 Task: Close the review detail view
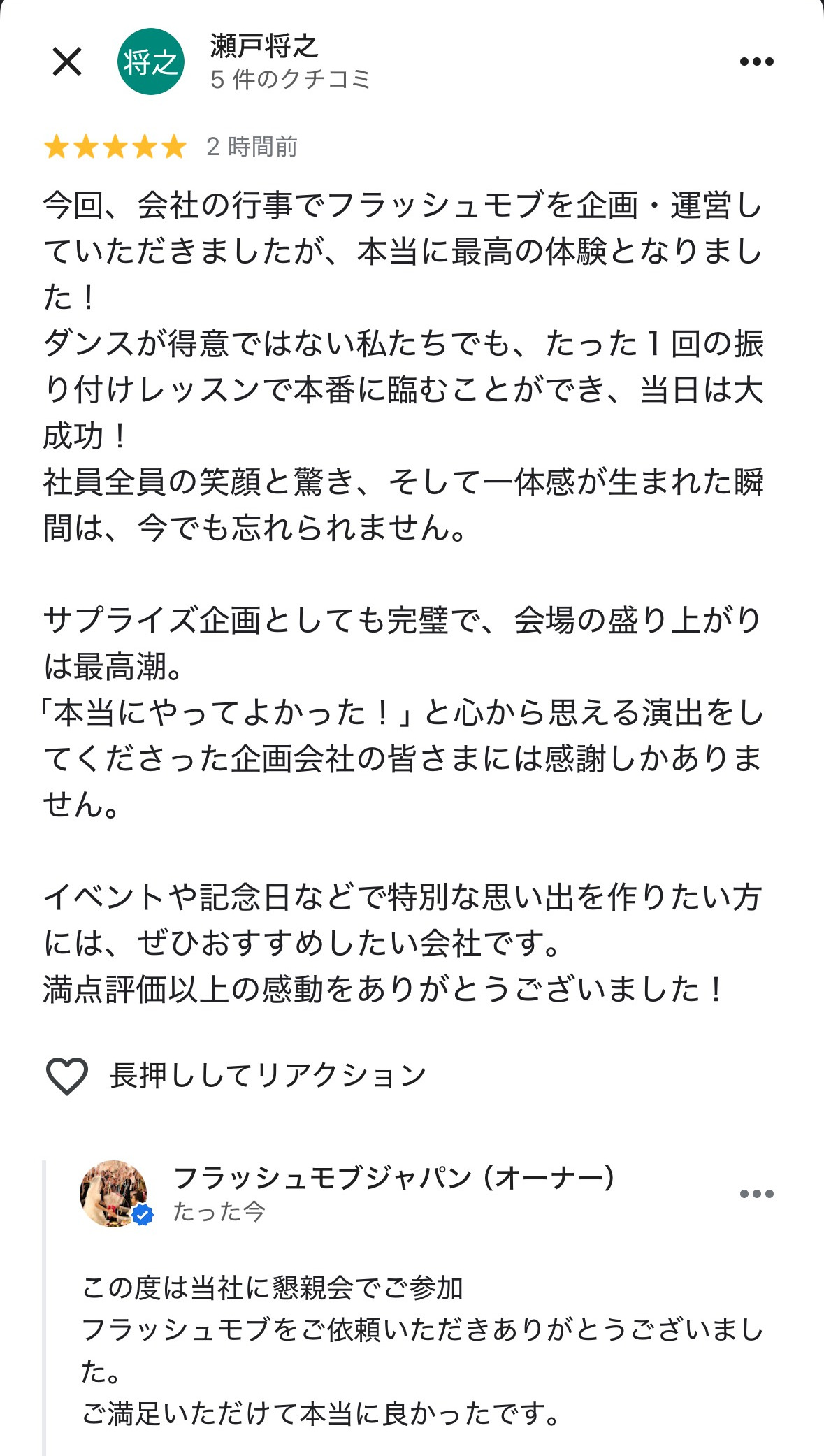pyautogui.click(x=67, y=62)
